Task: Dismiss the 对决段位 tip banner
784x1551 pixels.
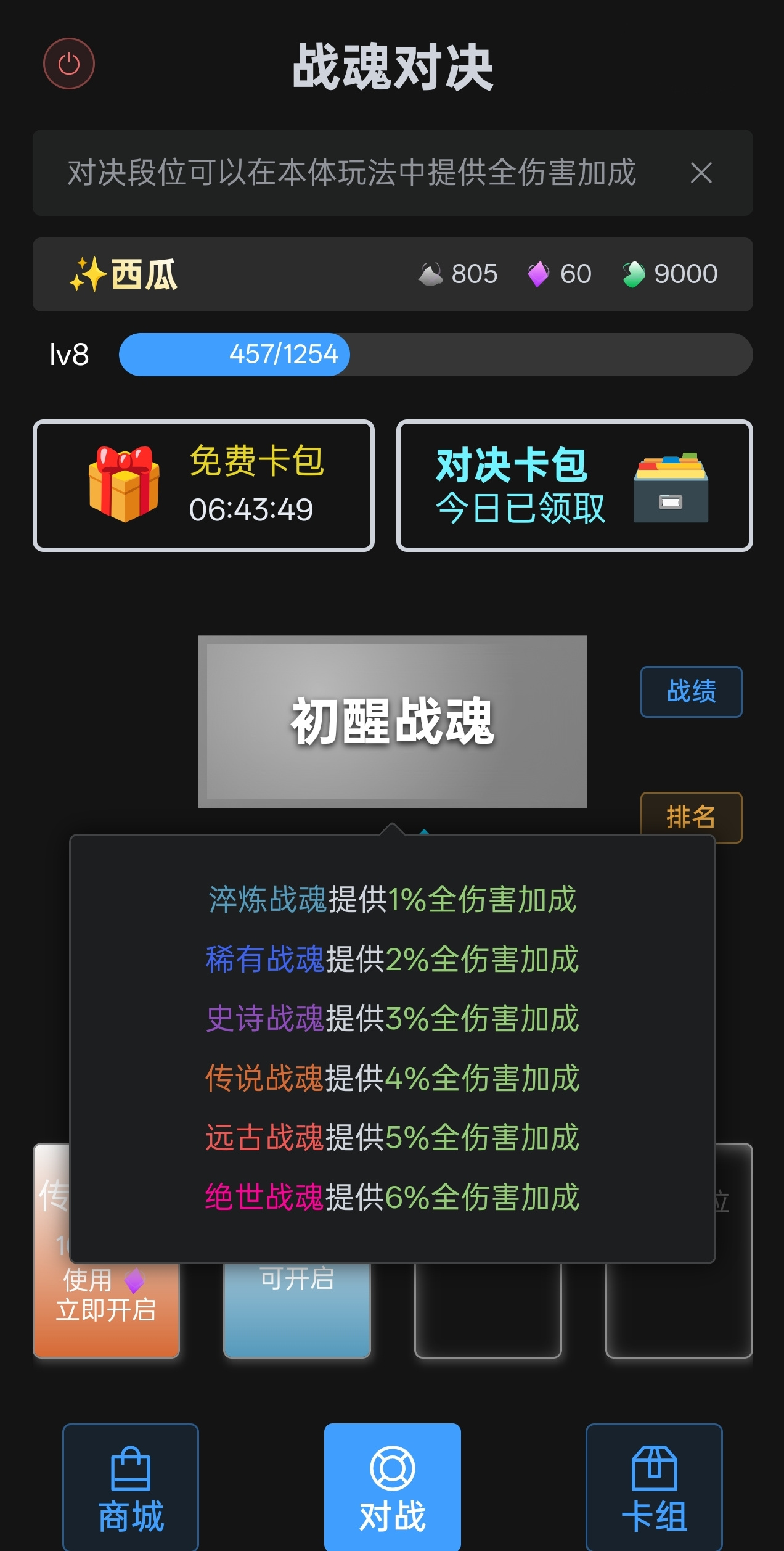Action: [701, 173]
